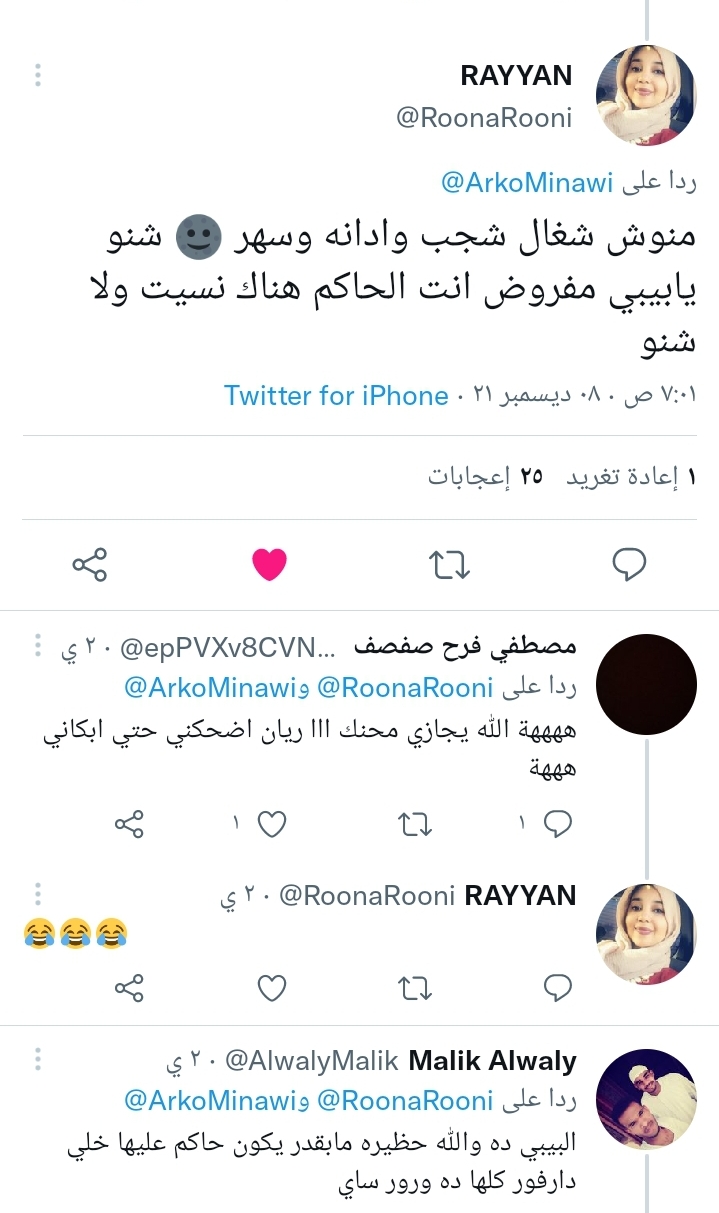Open the Twitter for iPhone link
719x1213 pixels.
click(x=336, y=396)
